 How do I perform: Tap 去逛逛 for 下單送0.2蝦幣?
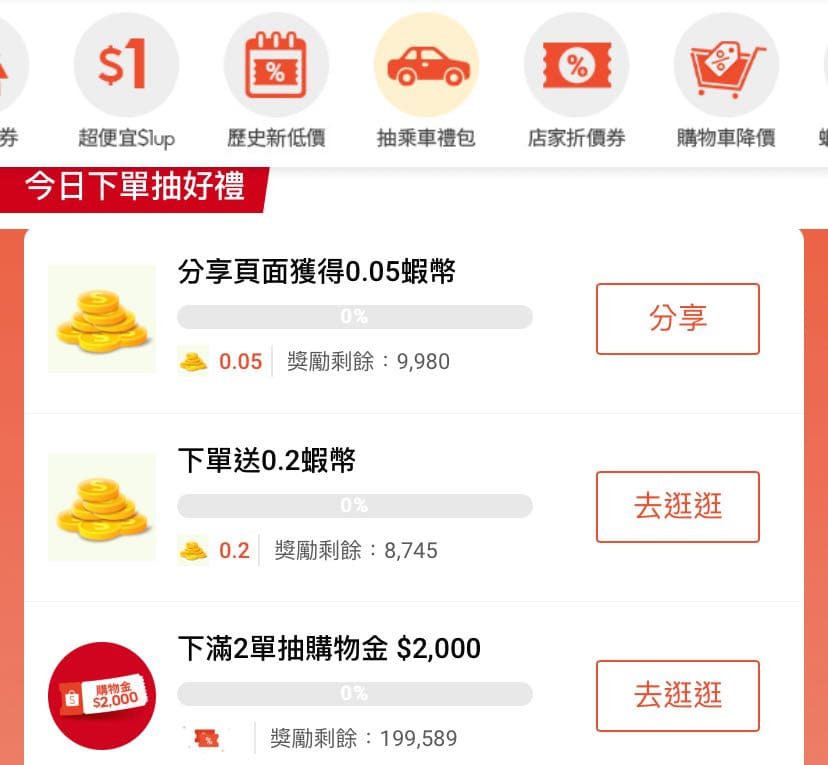tap(677, 507)
